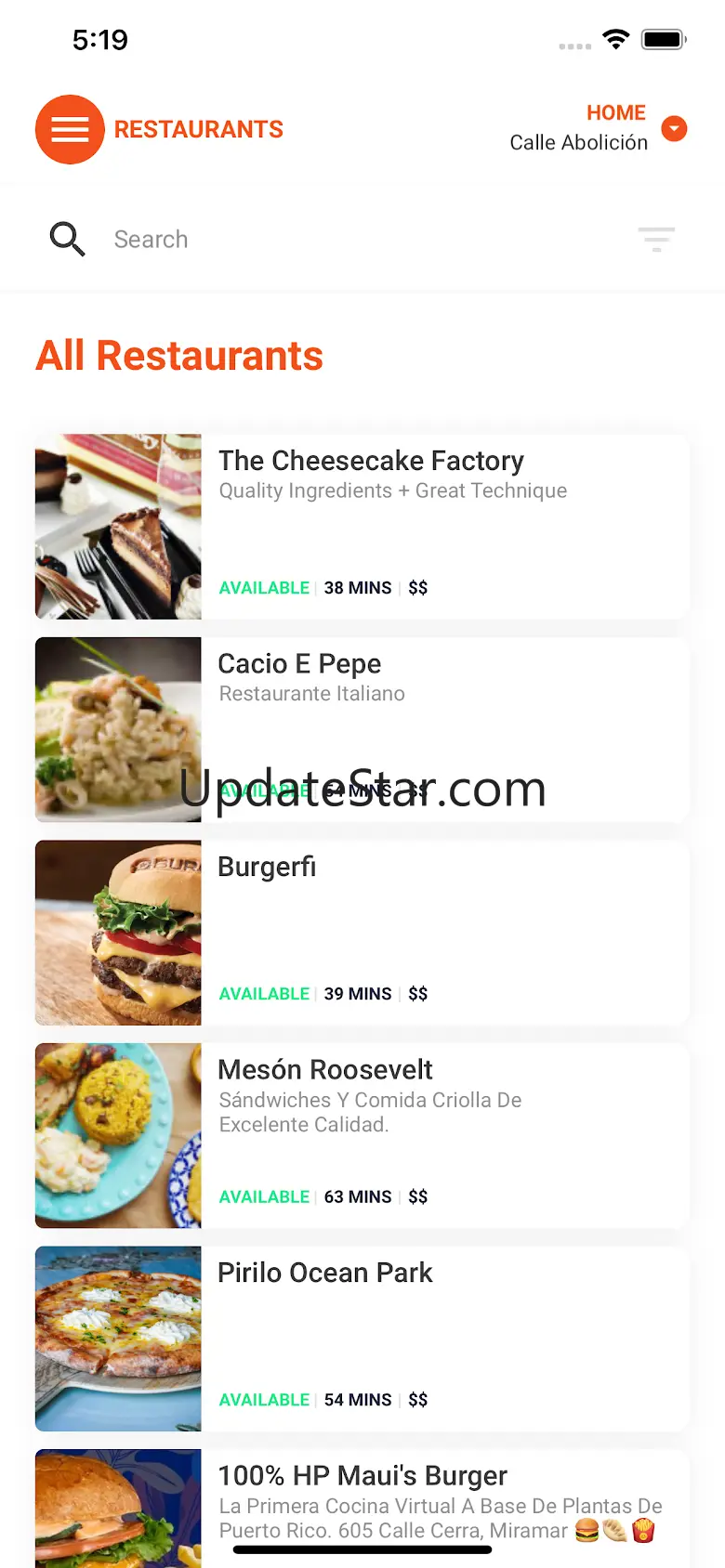Expand the Home address dropdown
This screenshot has height=1568, width=725.
674,128
